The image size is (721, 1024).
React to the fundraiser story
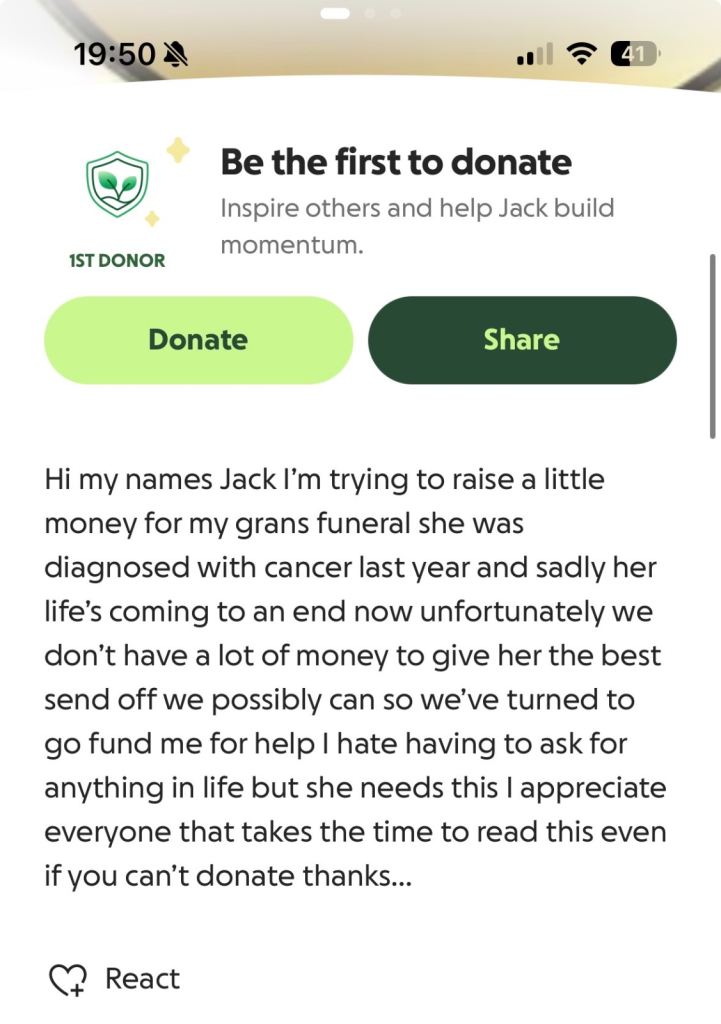point(115,978)
